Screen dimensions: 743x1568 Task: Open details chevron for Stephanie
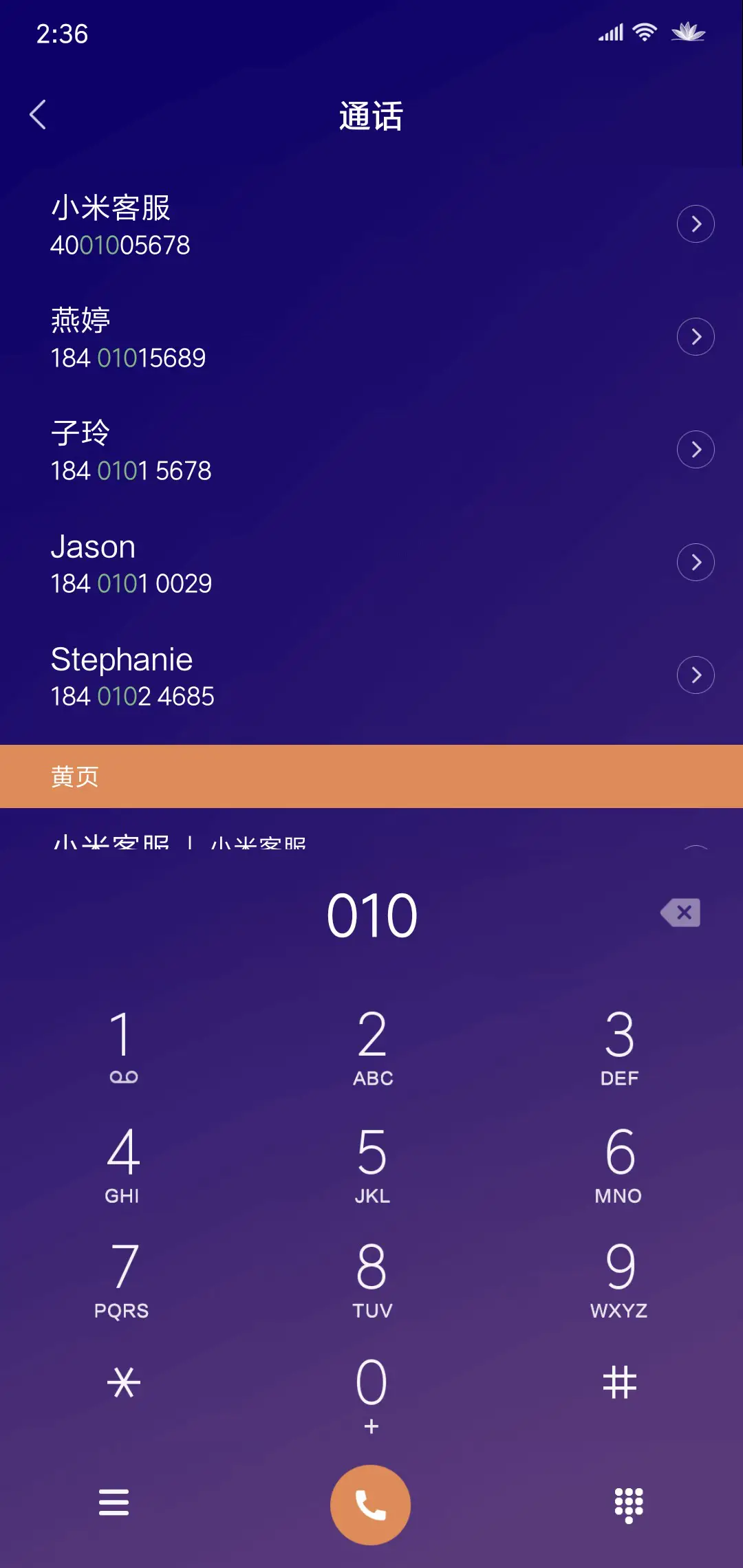[x=696, y=675]
